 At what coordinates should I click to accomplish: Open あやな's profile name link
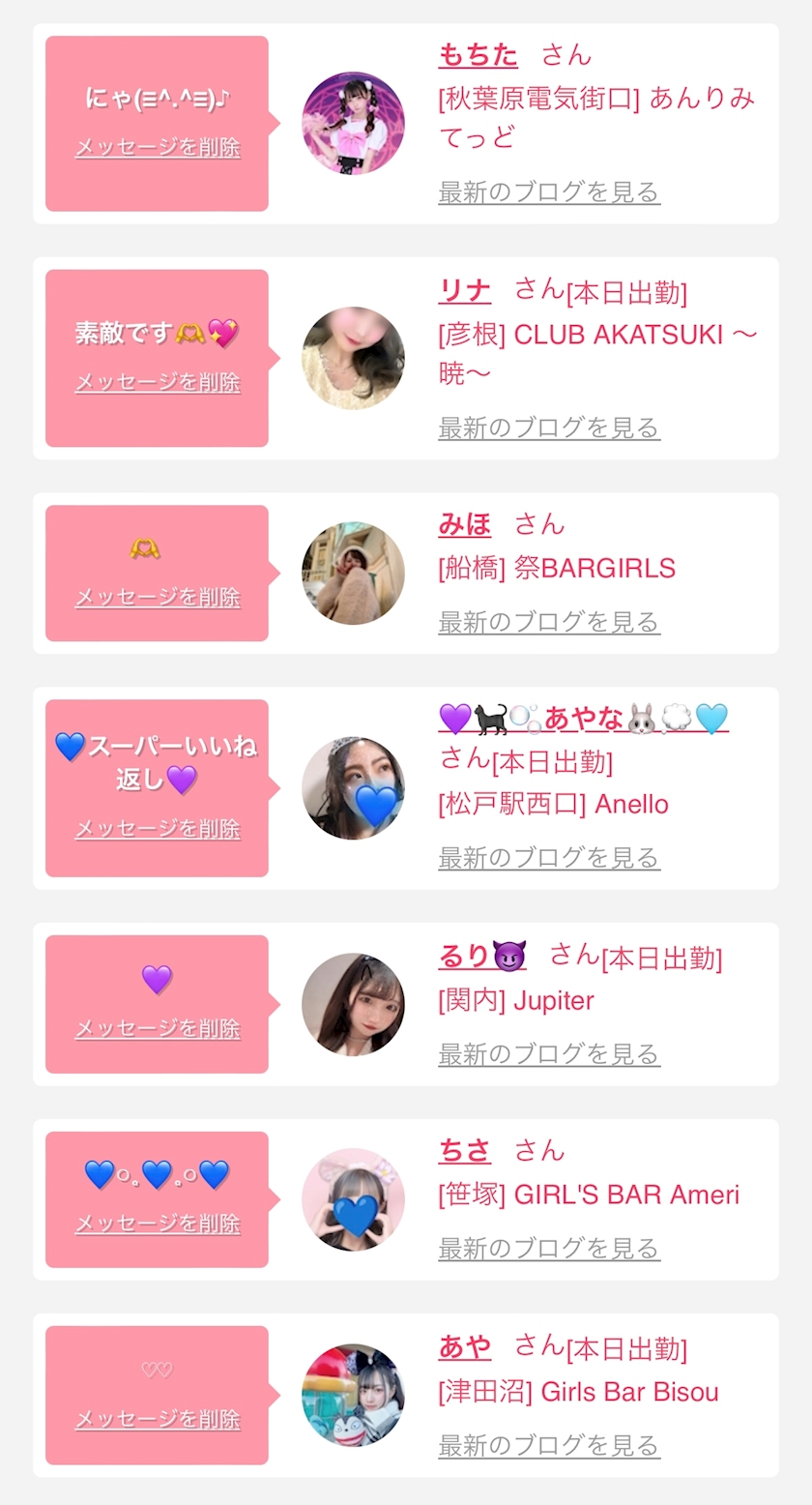(x=583, y=719)
